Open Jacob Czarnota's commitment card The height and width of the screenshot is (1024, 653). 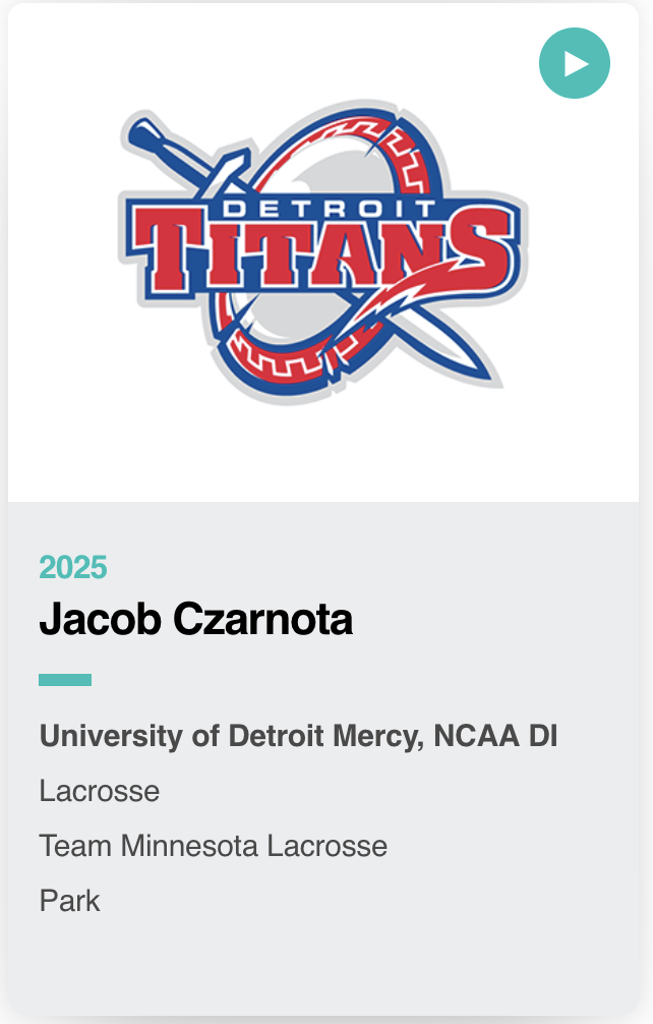pyautogui.click(x=196, y=620)
